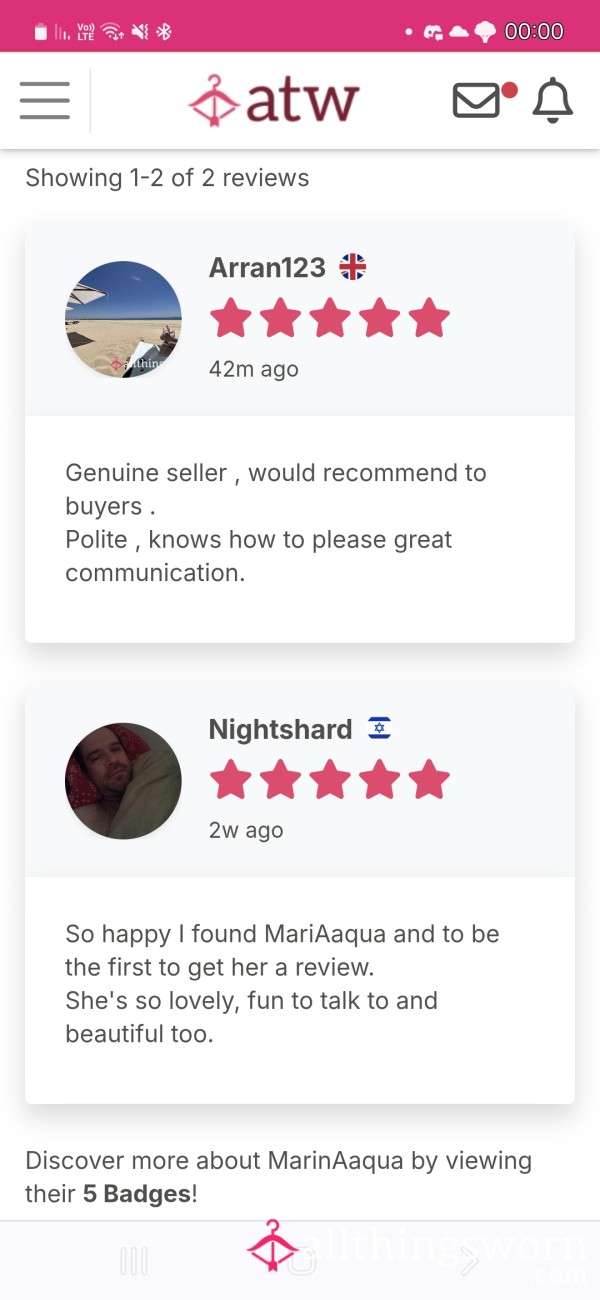The width and height of the screenshot is (600, 1300).
Task: Open the hamburger menu
Action: coord(44,100)
